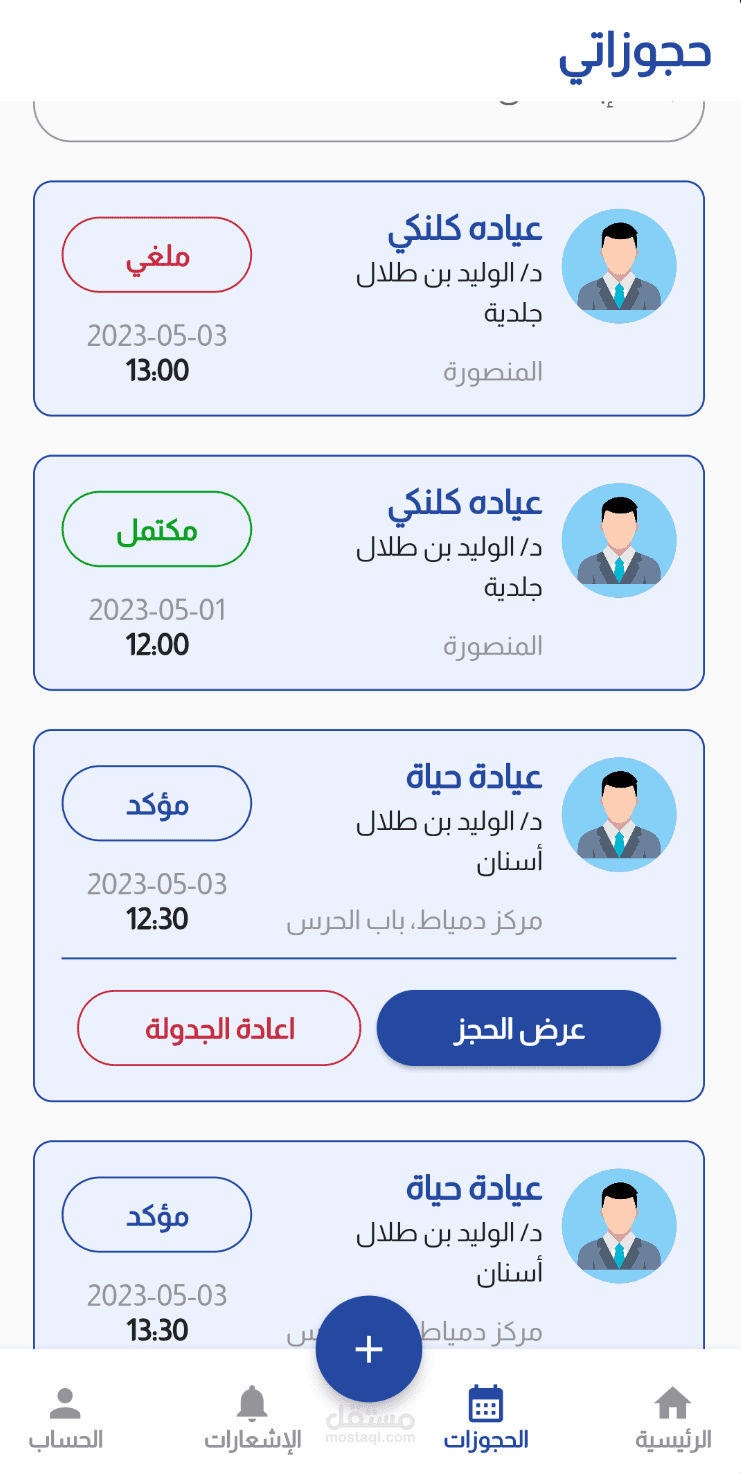
Task: Switch to the الرئيسية home tab
Action: pos(673,1417)
